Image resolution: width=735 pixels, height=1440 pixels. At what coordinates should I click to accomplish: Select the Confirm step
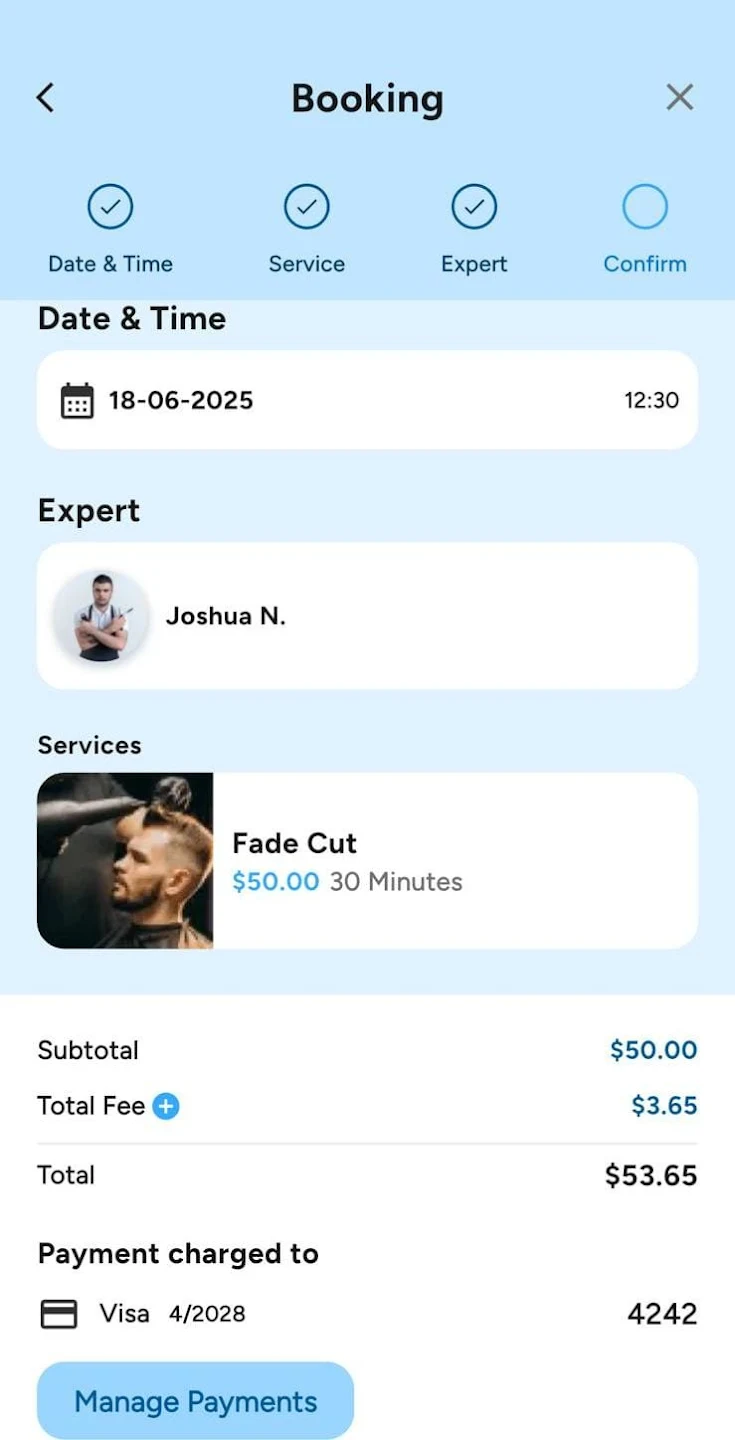tap(644, 208)
